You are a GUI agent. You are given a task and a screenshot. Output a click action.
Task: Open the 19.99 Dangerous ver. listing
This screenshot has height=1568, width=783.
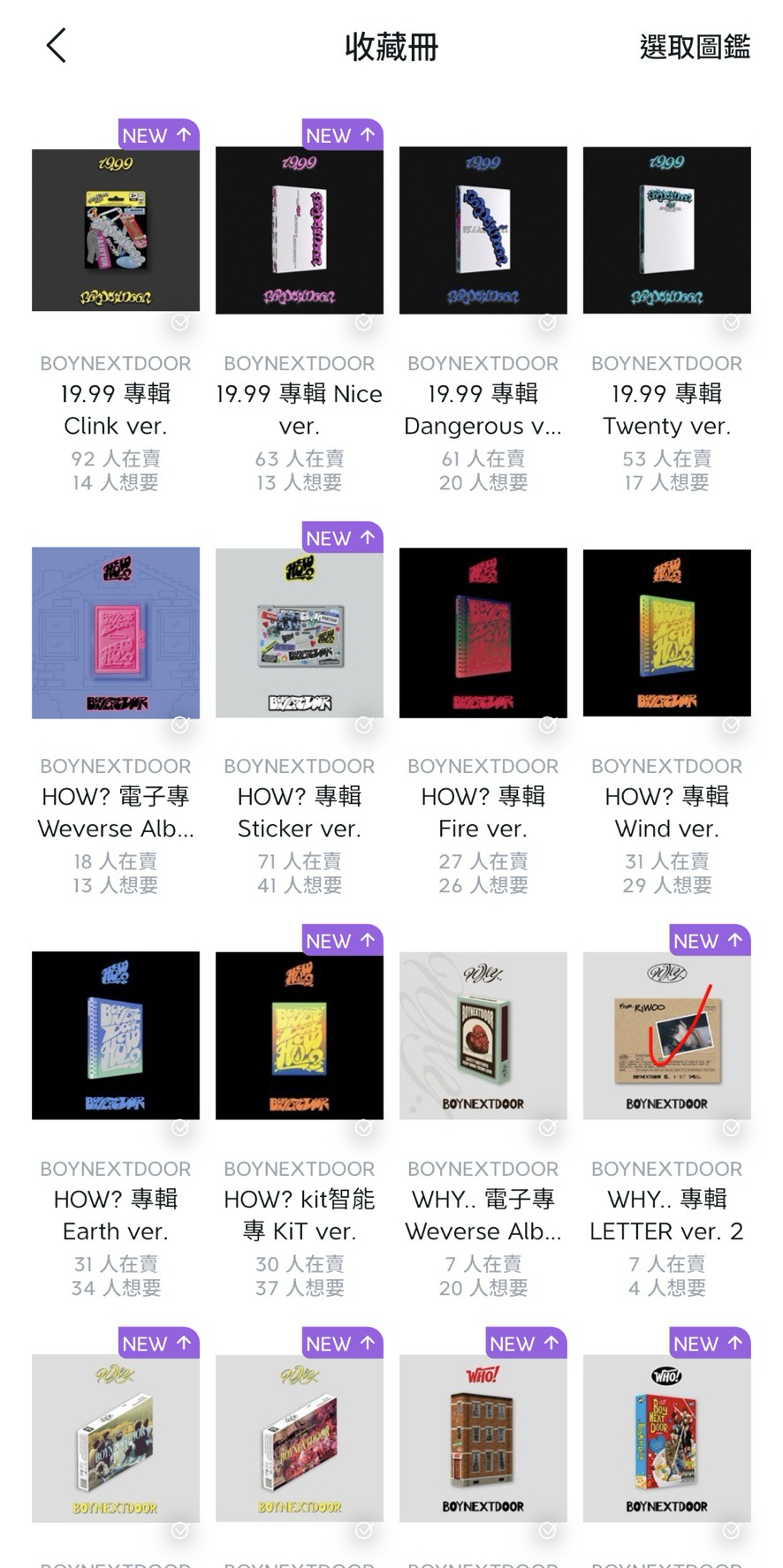(483, 230)
